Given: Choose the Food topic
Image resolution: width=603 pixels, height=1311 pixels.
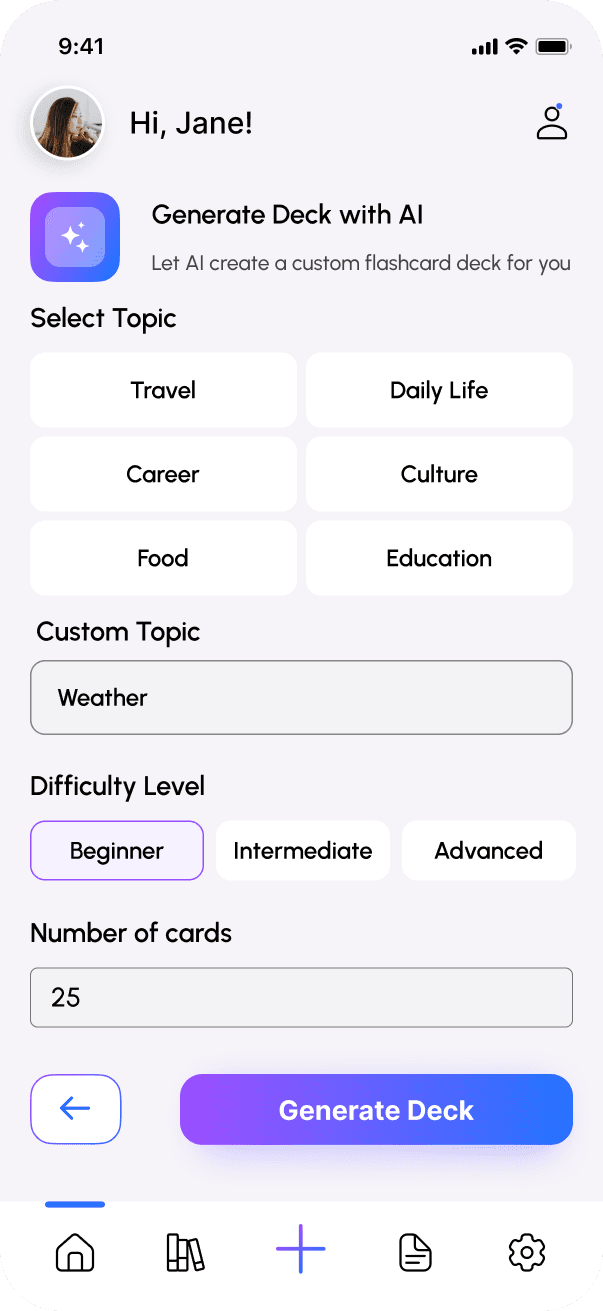Looking at the screenshot, I should coord(163,558).
